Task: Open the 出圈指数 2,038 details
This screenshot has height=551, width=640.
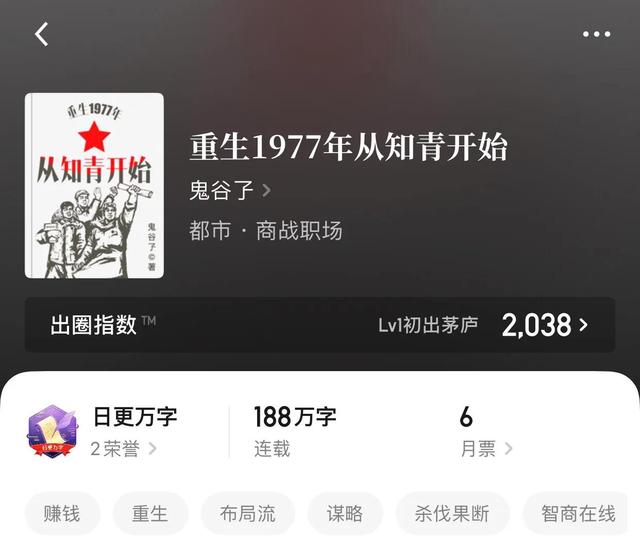Action: [320, 324]
